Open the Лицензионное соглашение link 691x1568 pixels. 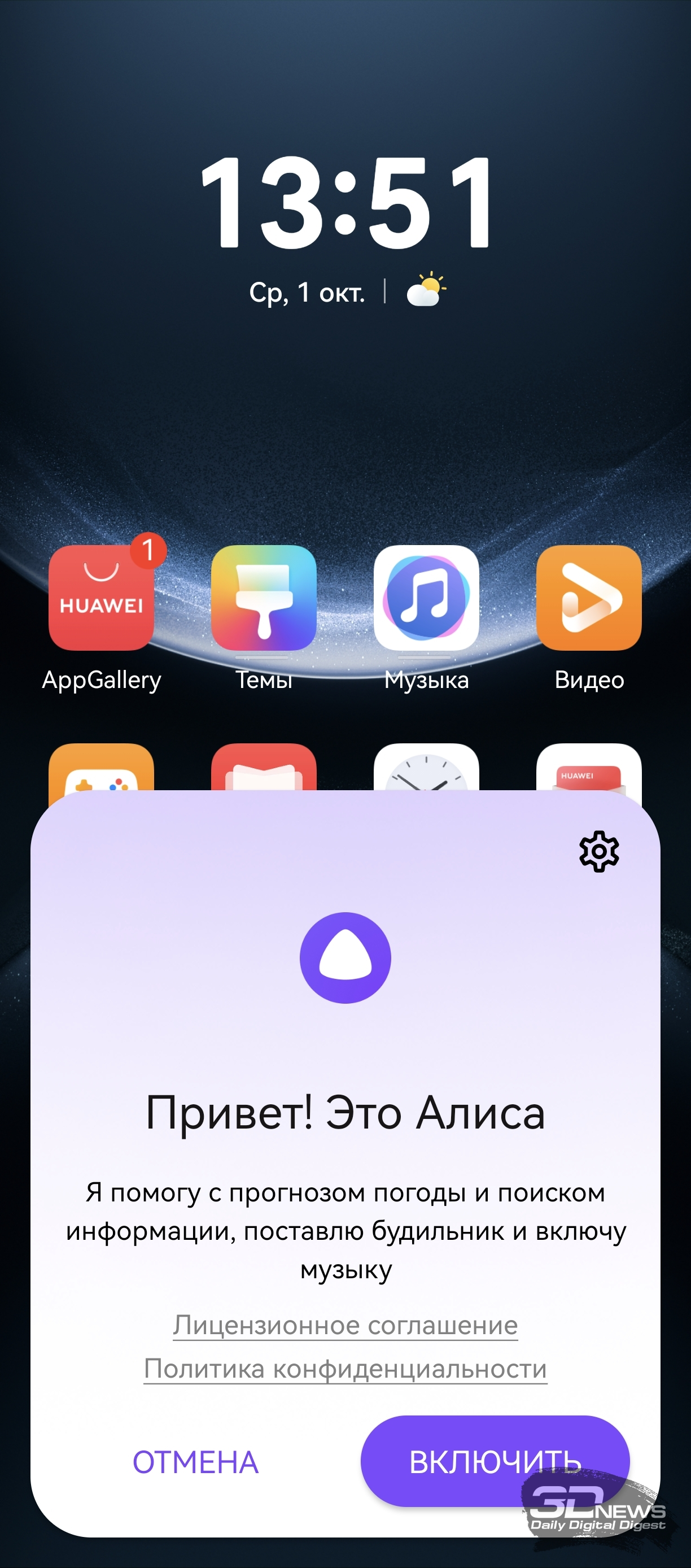345,1325
